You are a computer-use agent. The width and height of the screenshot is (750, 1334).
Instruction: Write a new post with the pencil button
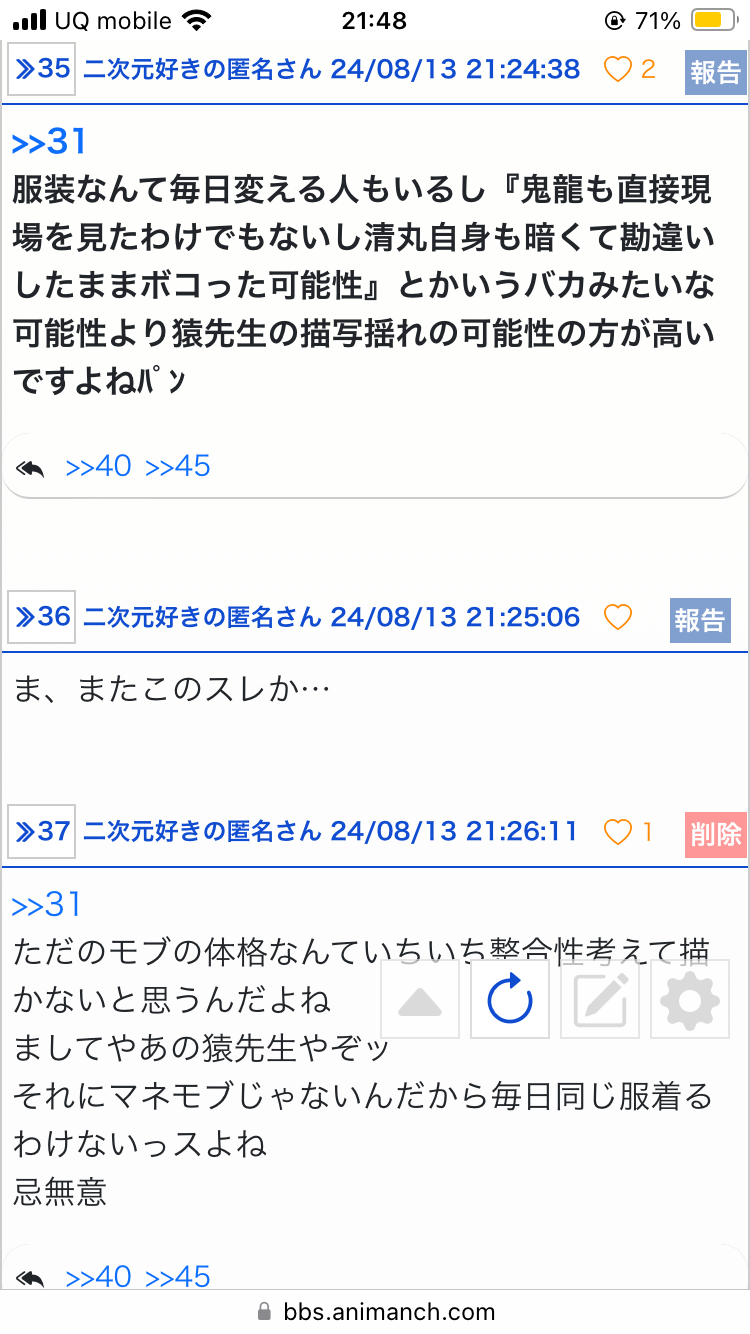pos(600,999)
